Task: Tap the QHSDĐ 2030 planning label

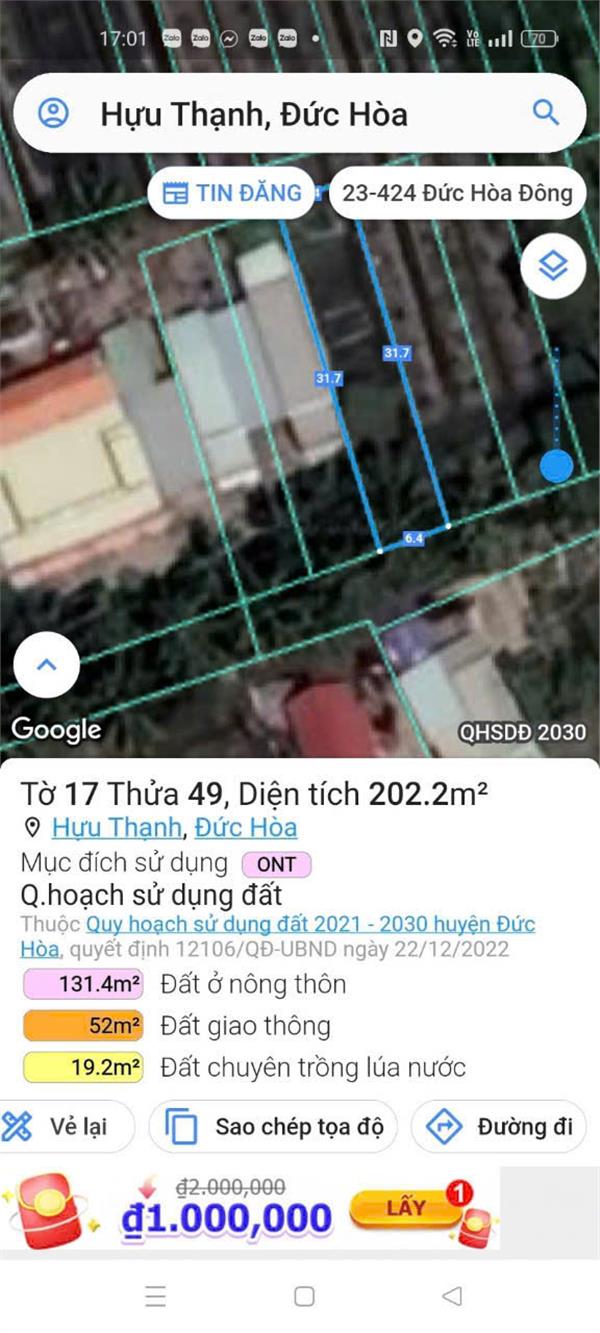Action: pos(522,732)
